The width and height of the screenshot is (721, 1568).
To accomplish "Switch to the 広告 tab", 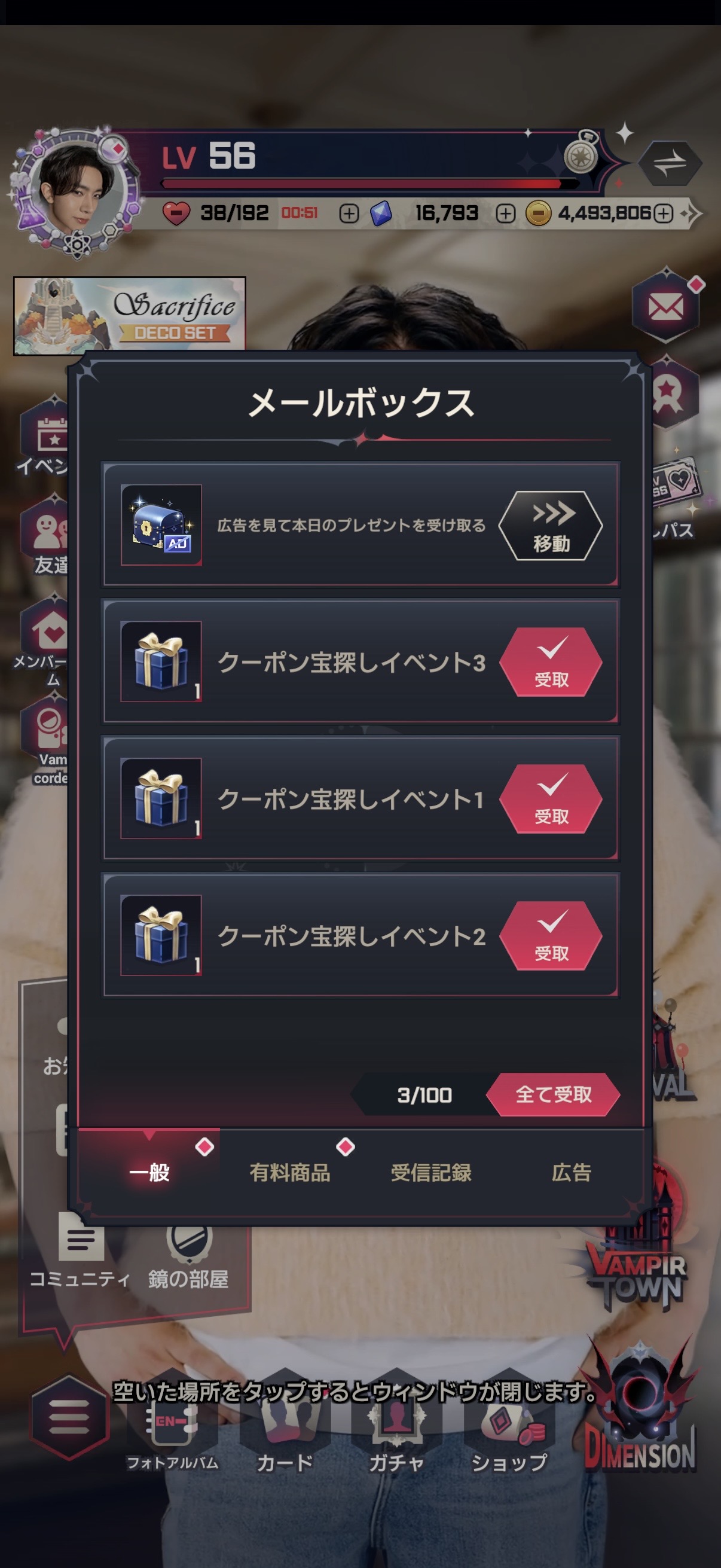I will point(572,1172).
